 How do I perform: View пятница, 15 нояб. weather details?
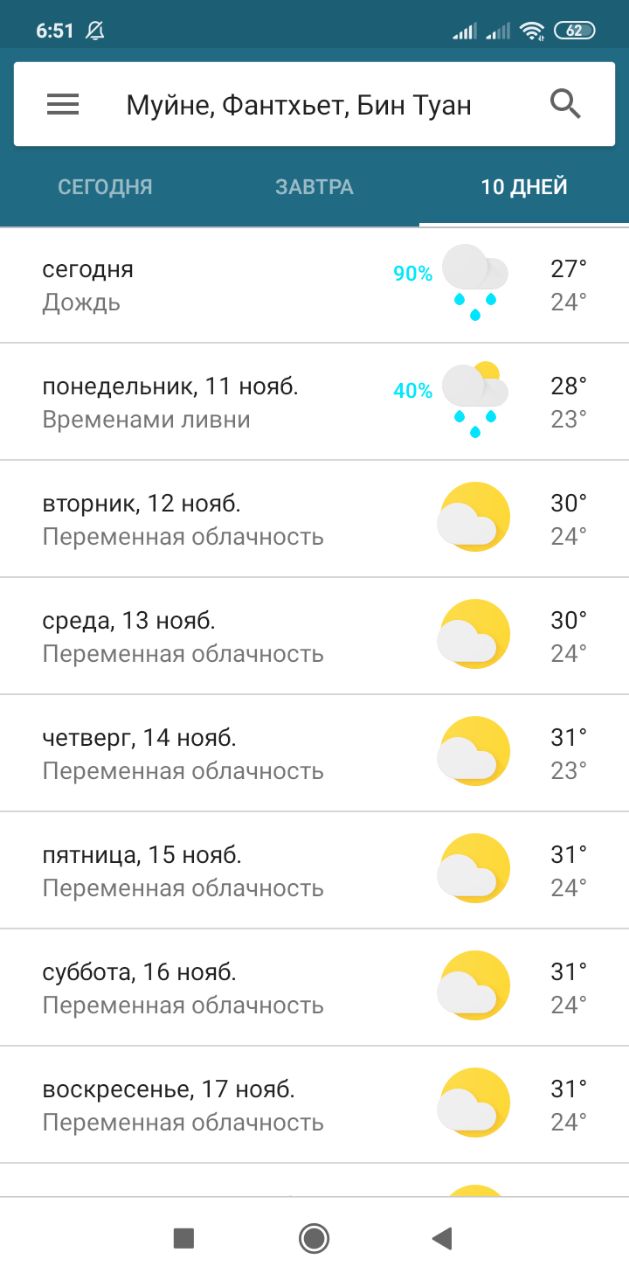[x=314, y=870]
